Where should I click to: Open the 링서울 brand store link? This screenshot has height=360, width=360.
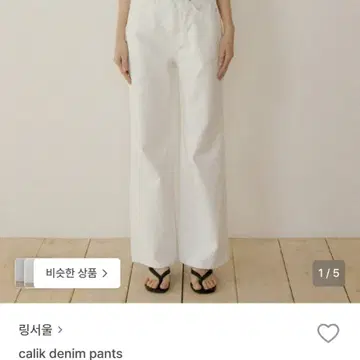(41, 330)
